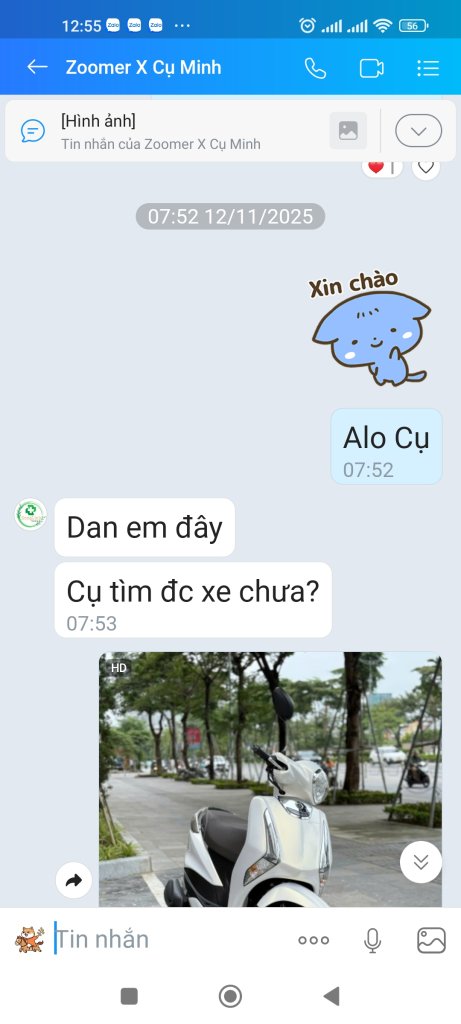Forward the scooter photo with share arrow
461x1024 pixels.
tap(74, 880)
